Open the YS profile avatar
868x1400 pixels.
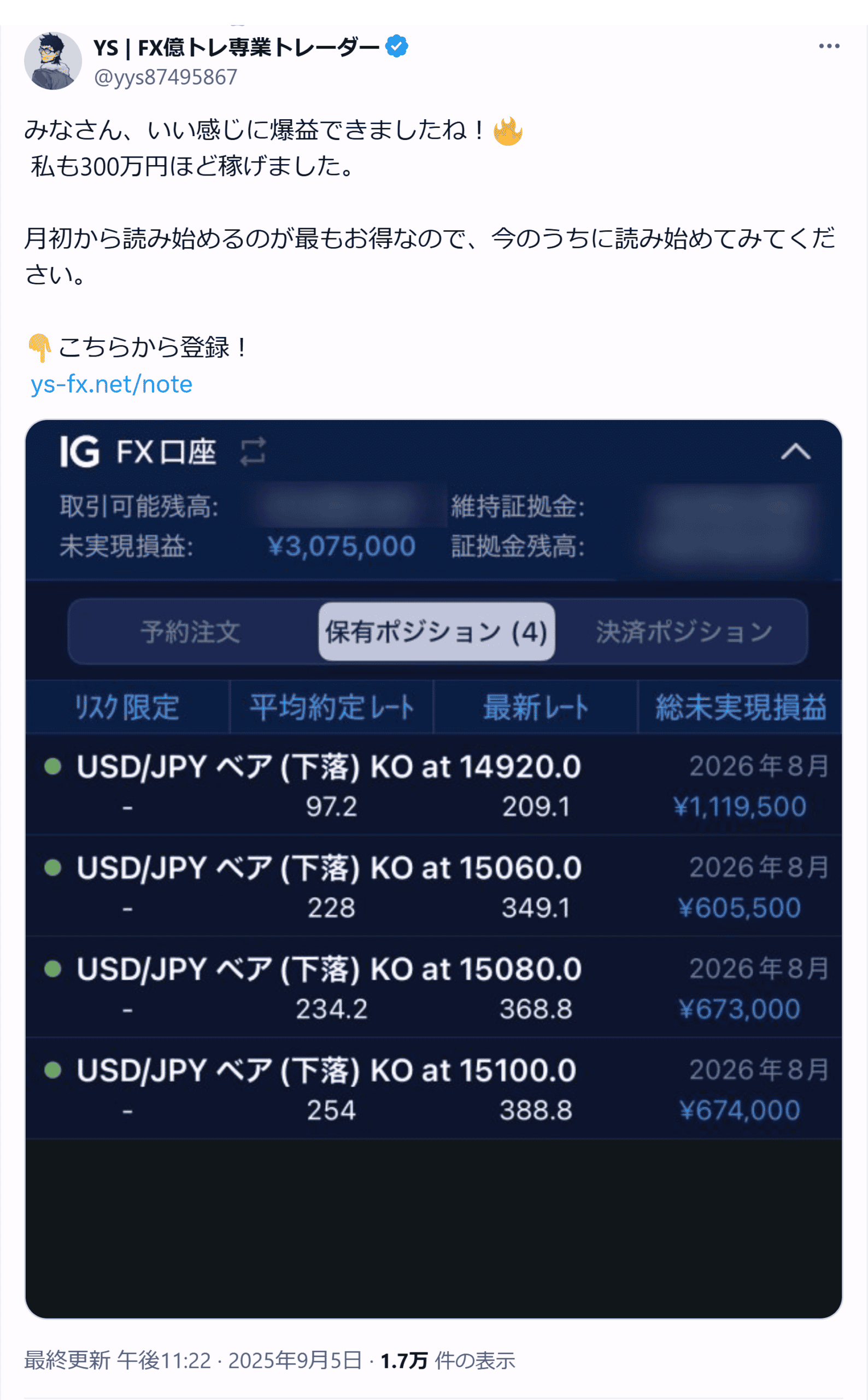(x=53, y=61)
